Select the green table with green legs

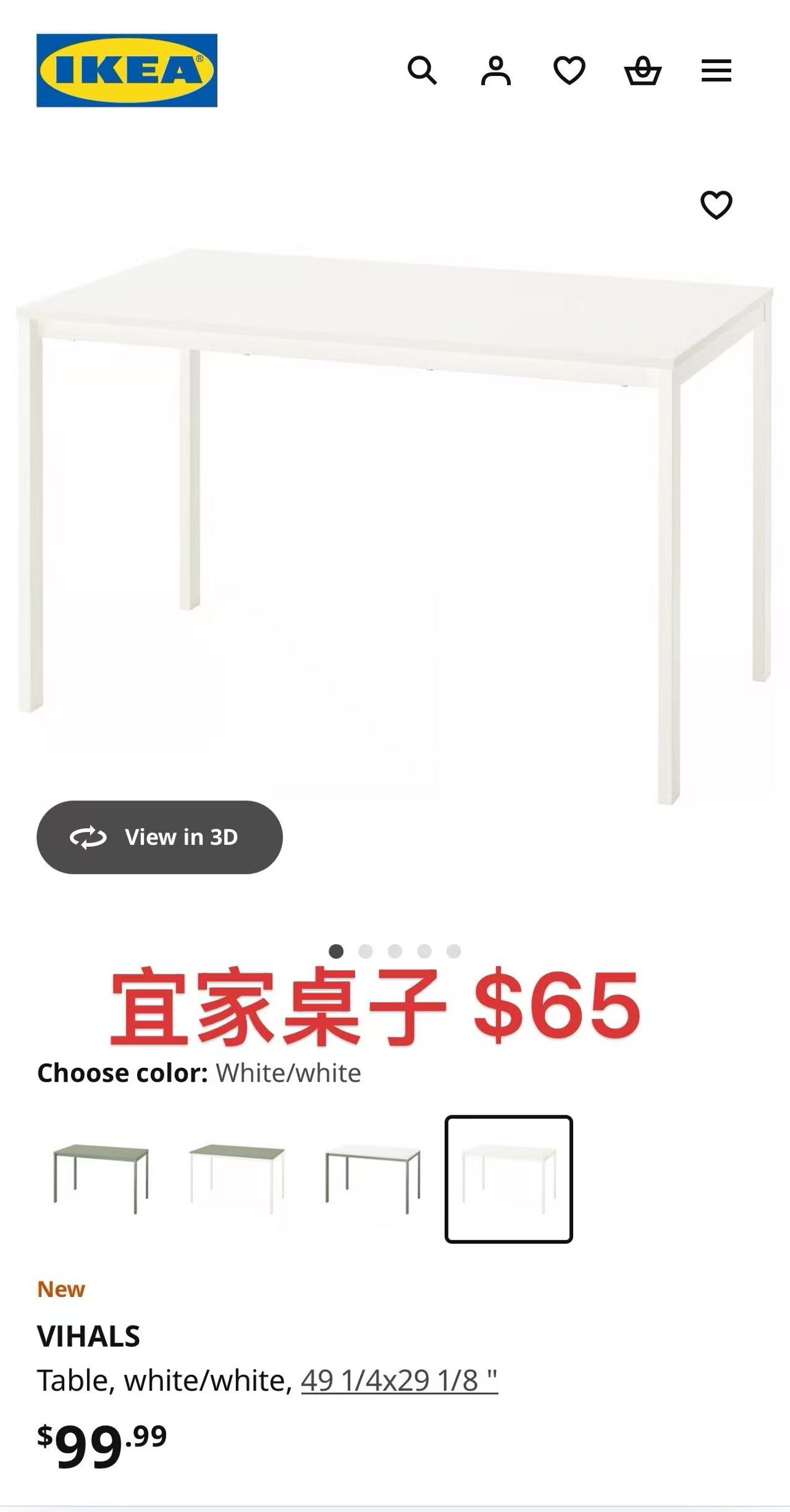101,1178
